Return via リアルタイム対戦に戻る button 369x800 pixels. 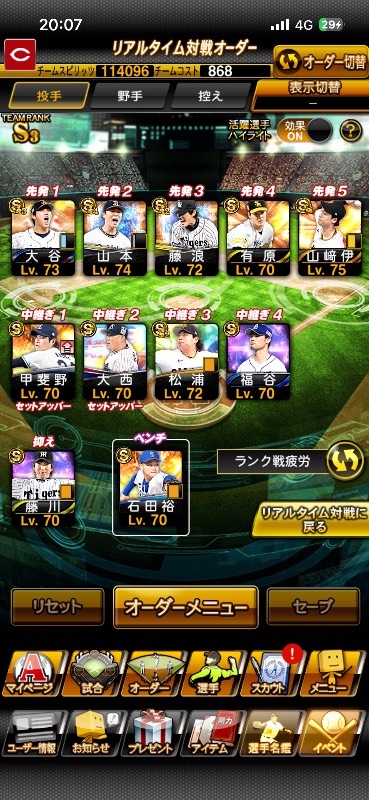[x=310, y=519]
